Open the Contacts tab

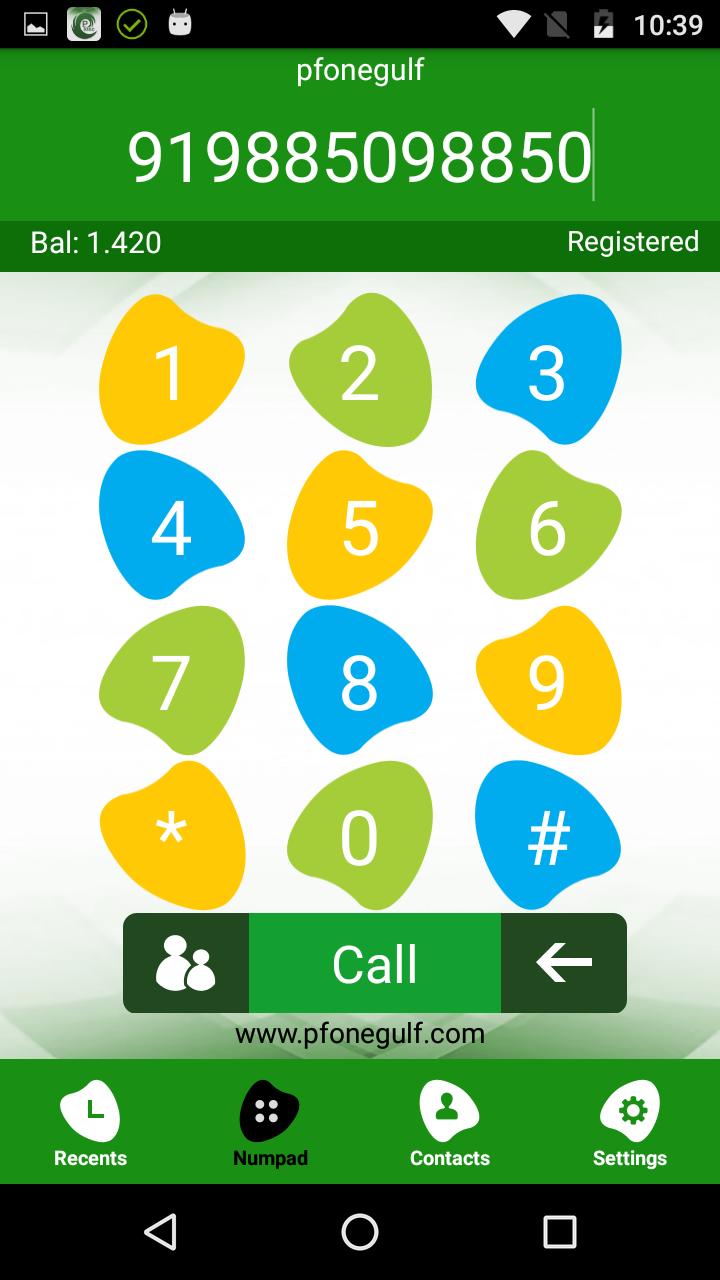(x=450, y=1124)
